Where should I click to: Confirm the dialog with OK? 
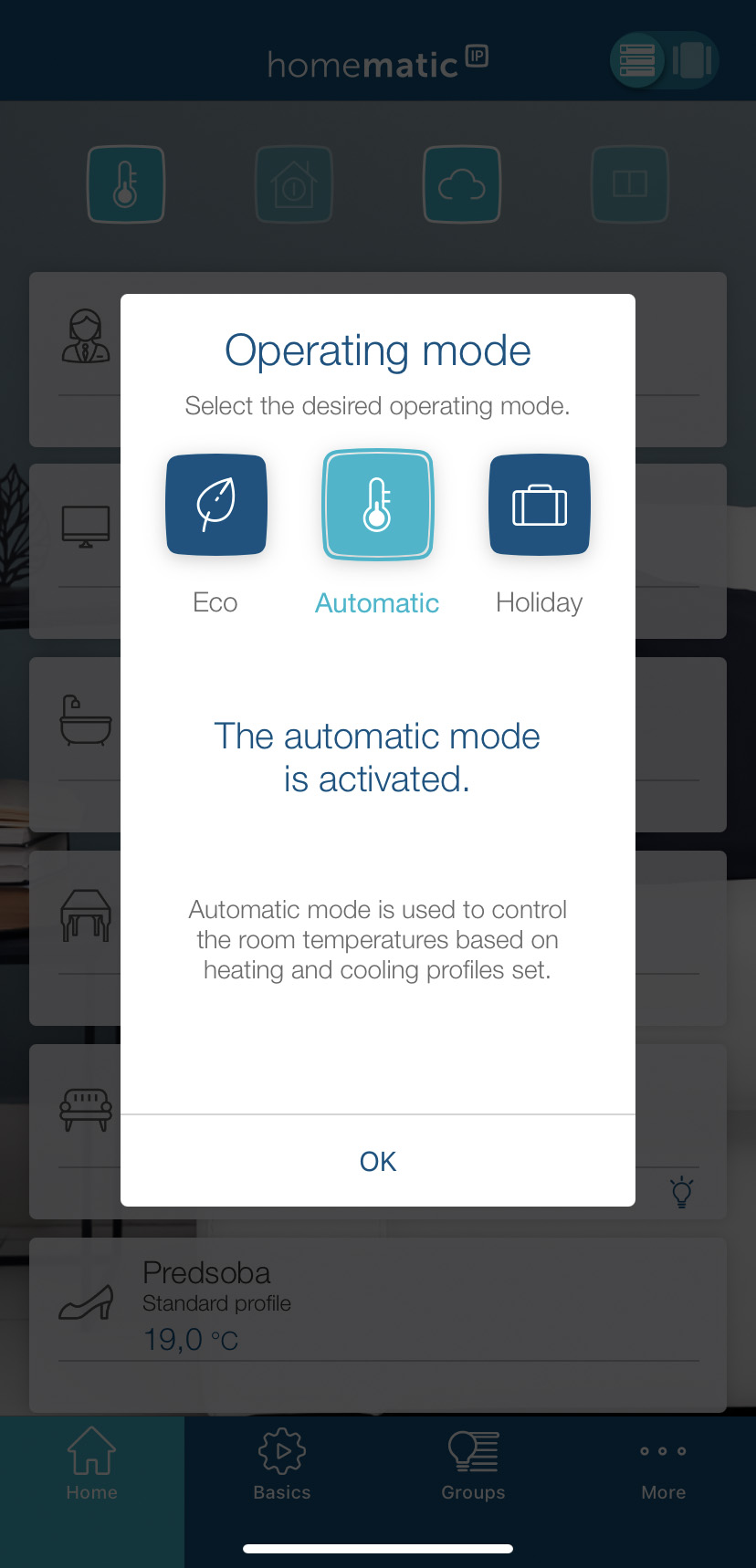(x=378, y=1161)
